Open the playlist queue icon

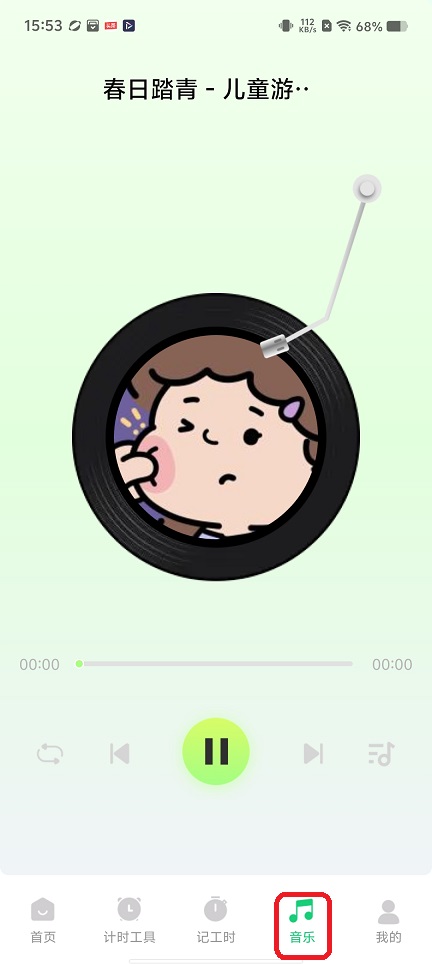pos(381,753)
